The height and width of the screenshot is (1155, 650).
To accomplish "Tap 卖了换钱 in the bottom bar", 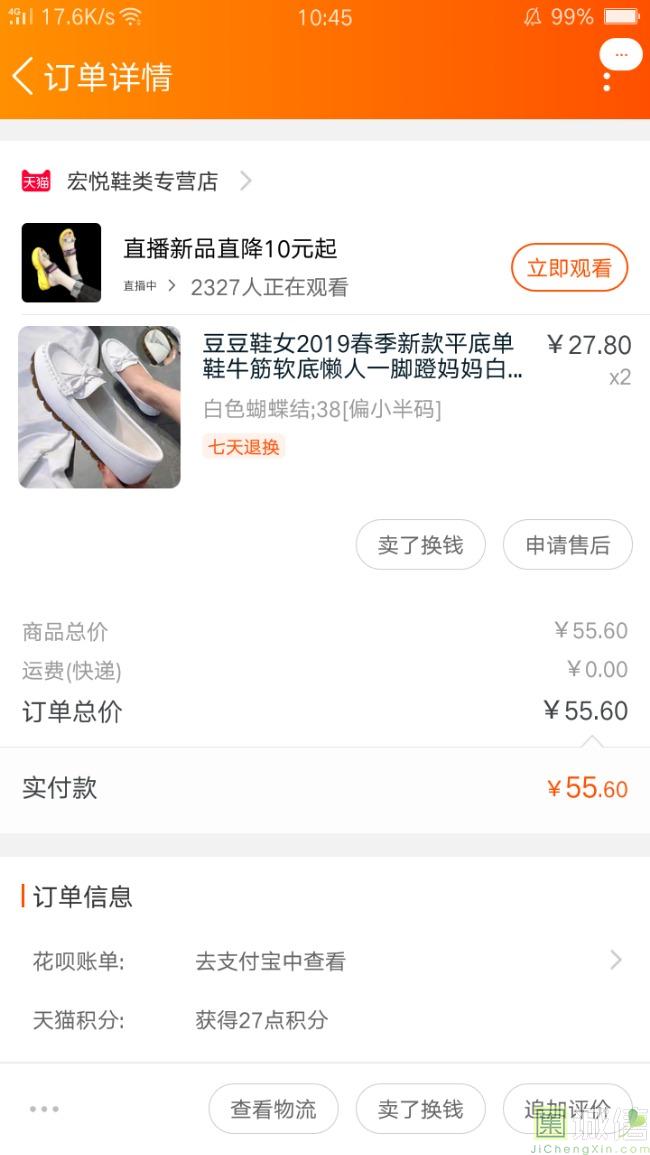I will tap(421, 1109).
